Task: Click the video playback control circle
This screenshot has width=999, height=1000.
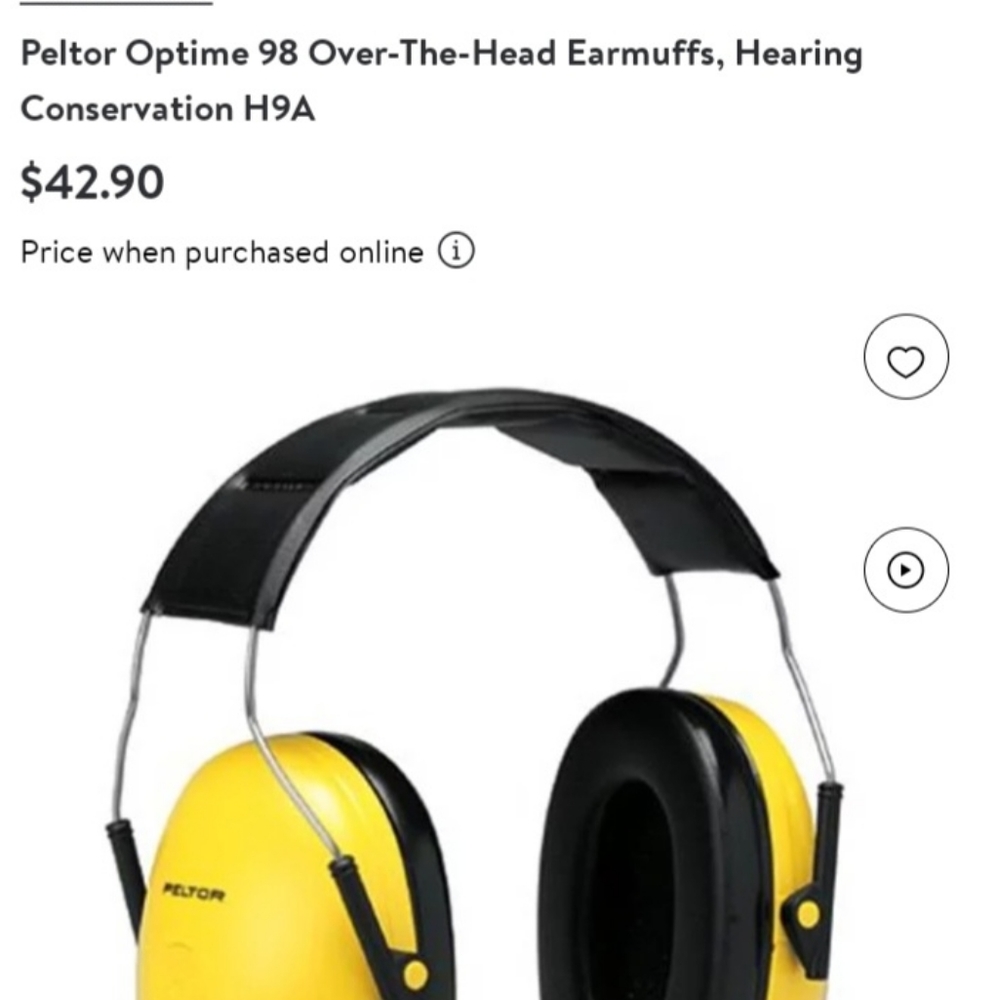Action: pyautogui.click(x=905, y=568)
